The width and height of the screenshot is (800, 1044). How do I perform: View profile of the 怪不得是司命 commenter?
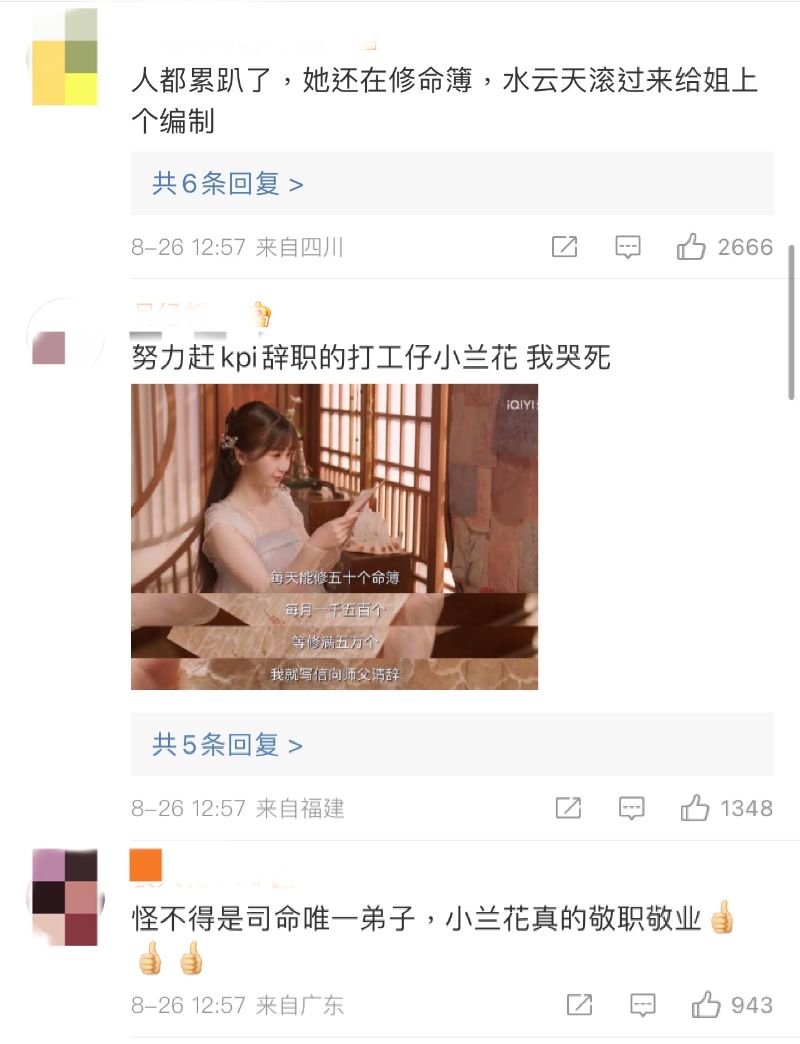pos(65,897)
